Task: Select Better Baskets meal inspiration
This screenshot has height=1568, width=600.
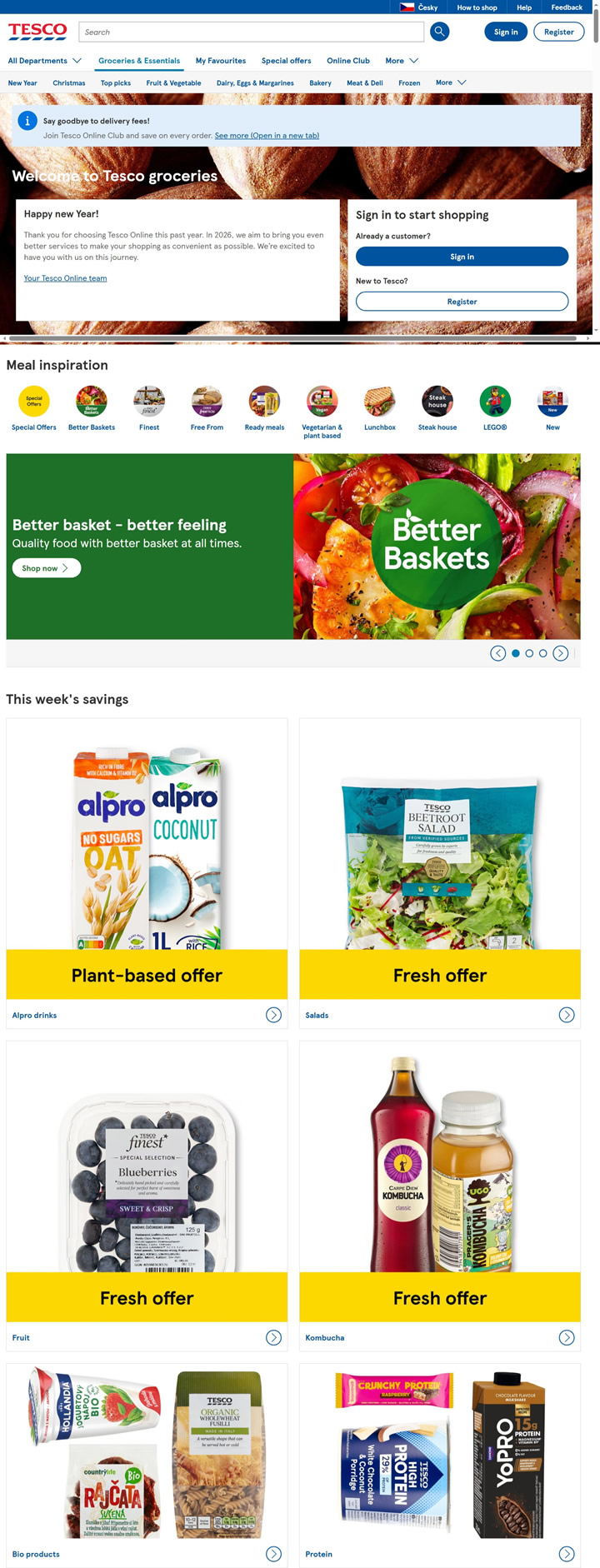Action: [x=92, y=408]
